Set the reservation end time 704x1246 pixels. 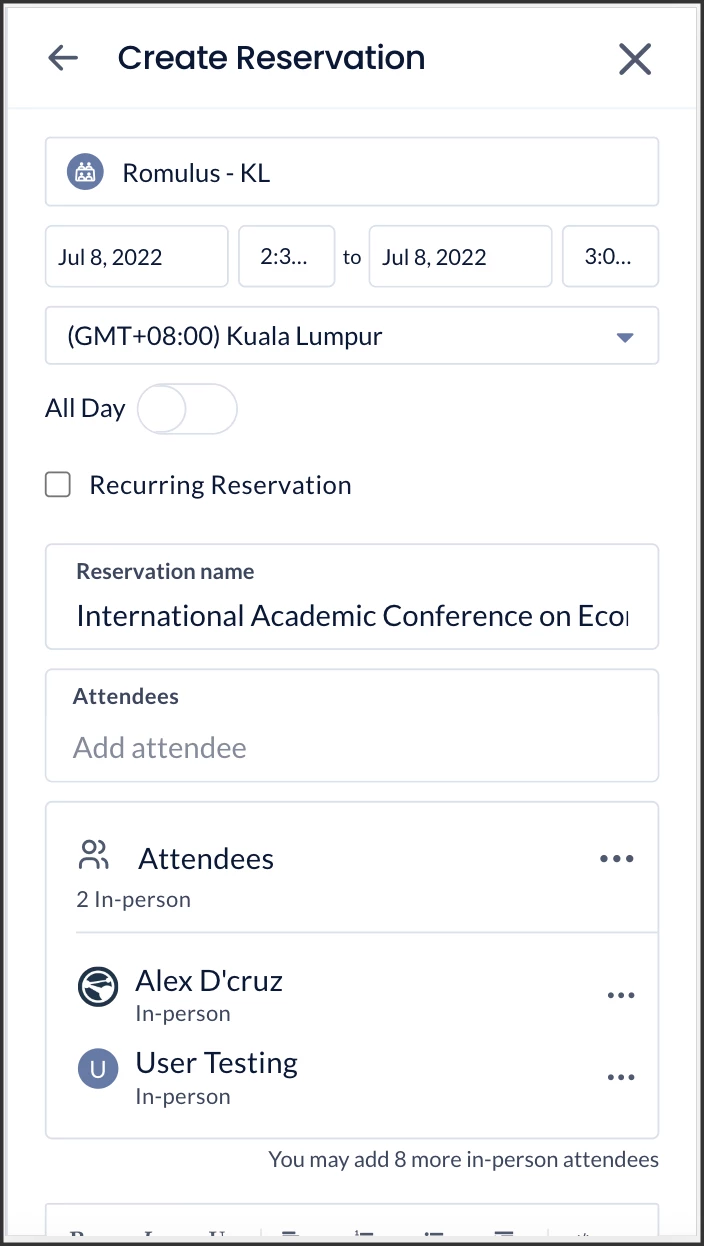tap(610, 257)
